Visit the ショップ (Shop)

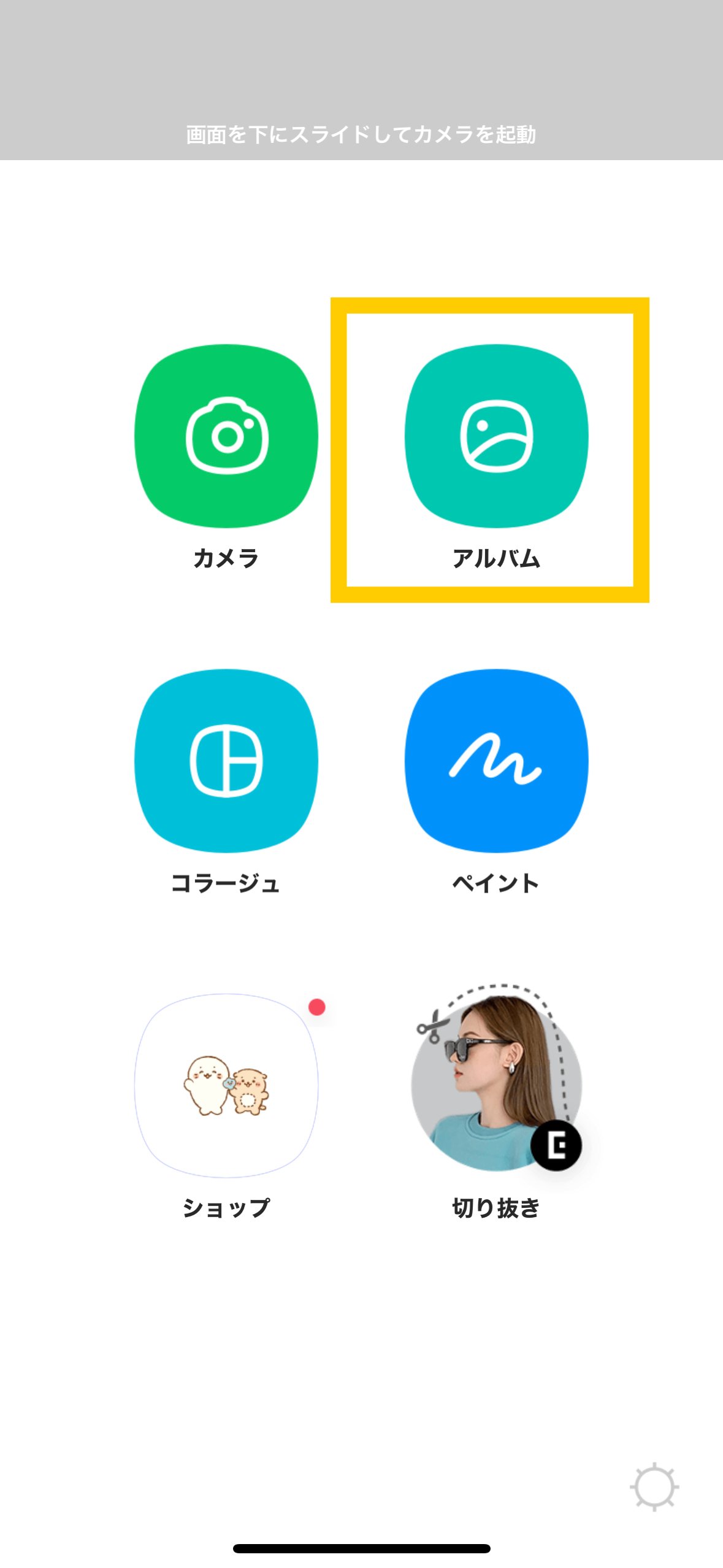tap(226, 1085)
